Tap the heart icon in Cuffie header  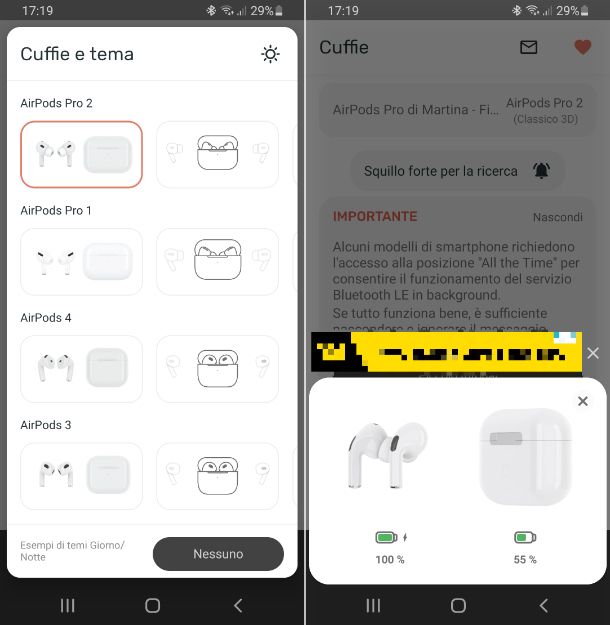coord(582,47)
